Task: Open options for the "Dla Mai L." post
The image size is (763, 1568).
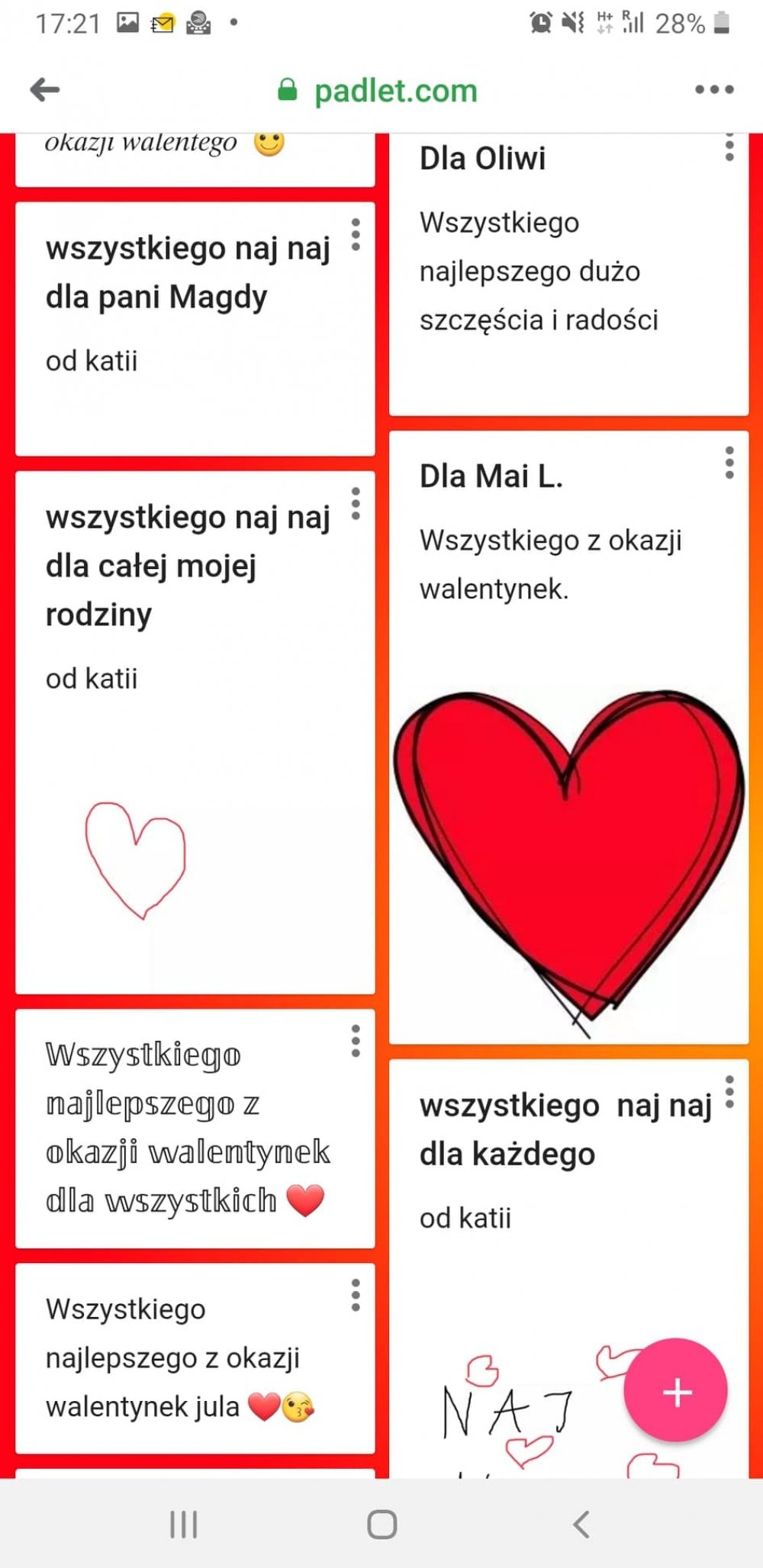Action: point(729,463)
